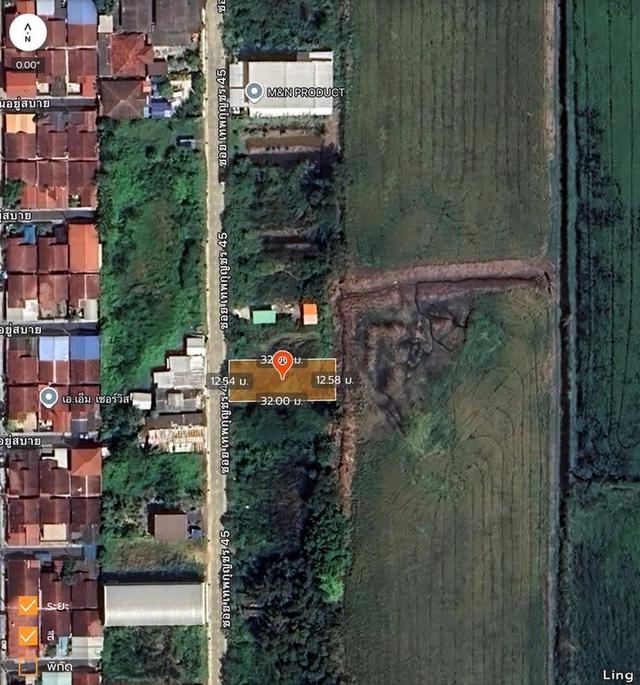The height and width of the screenshot is (685, 640).
Task: Open the เอ.เอ็ม. เซอร์วิส place marker
Action: click(x=48, y=397)
